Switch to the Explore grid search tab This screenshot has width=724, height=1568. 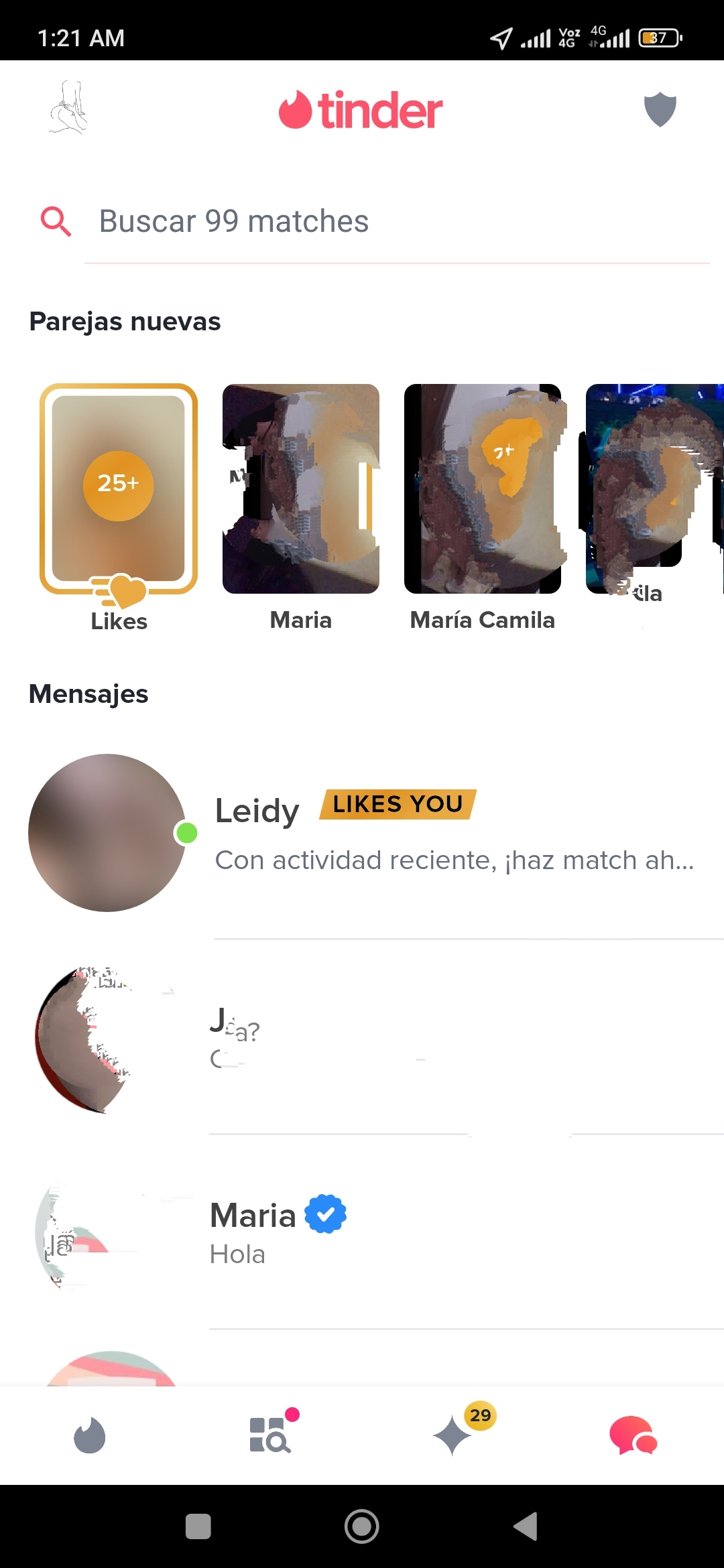(271, 1433)
